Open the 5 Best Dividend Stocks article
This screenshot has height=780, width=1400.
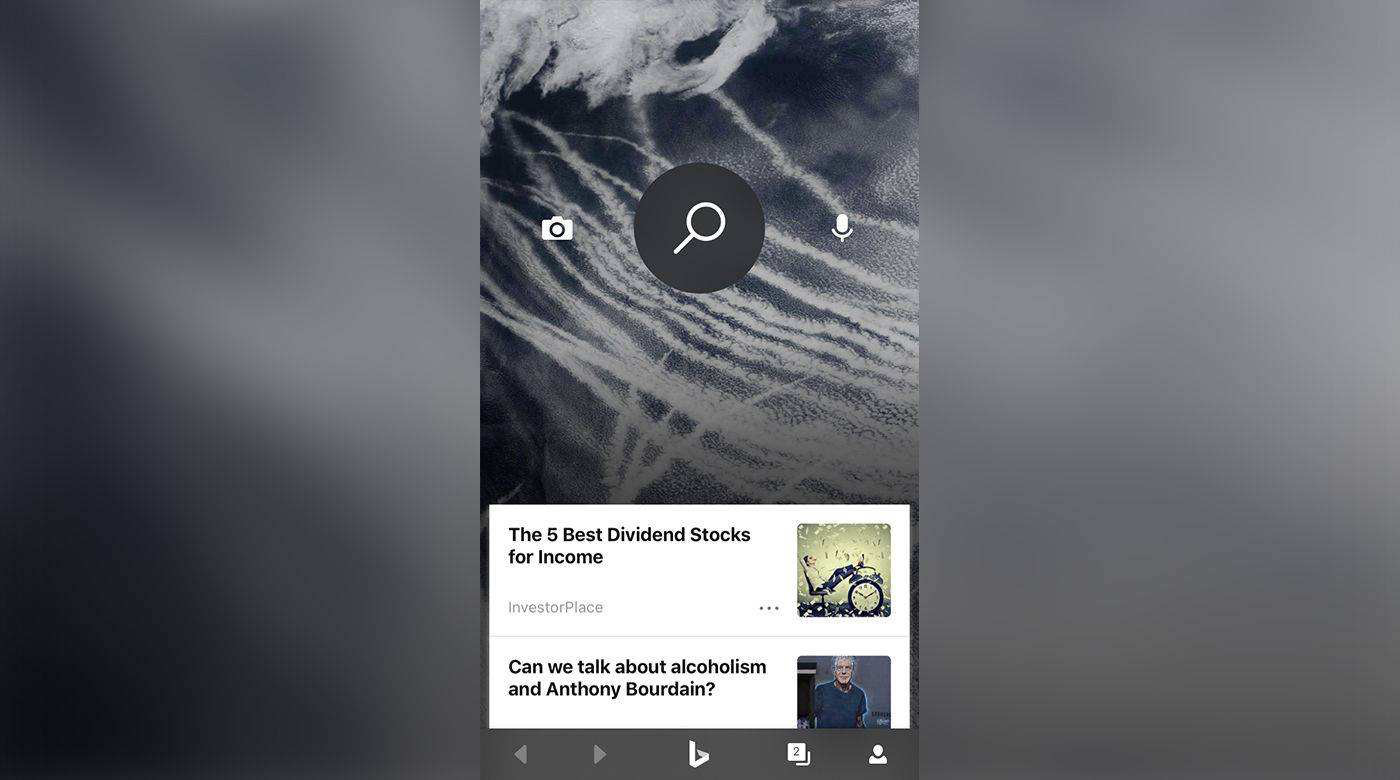pos(629,546)
